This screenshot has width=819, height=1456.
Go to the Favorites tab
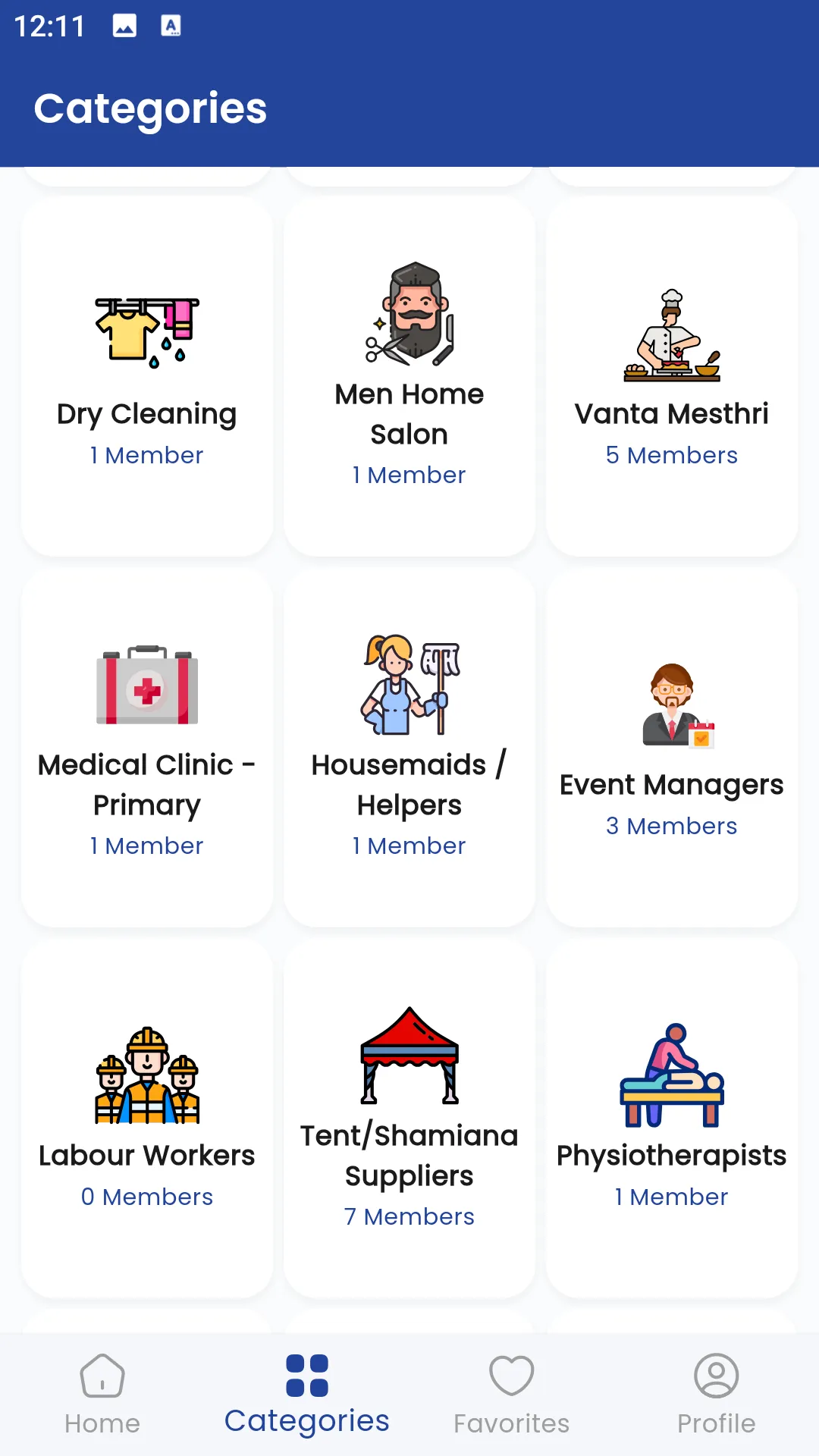coord(512,1395)
